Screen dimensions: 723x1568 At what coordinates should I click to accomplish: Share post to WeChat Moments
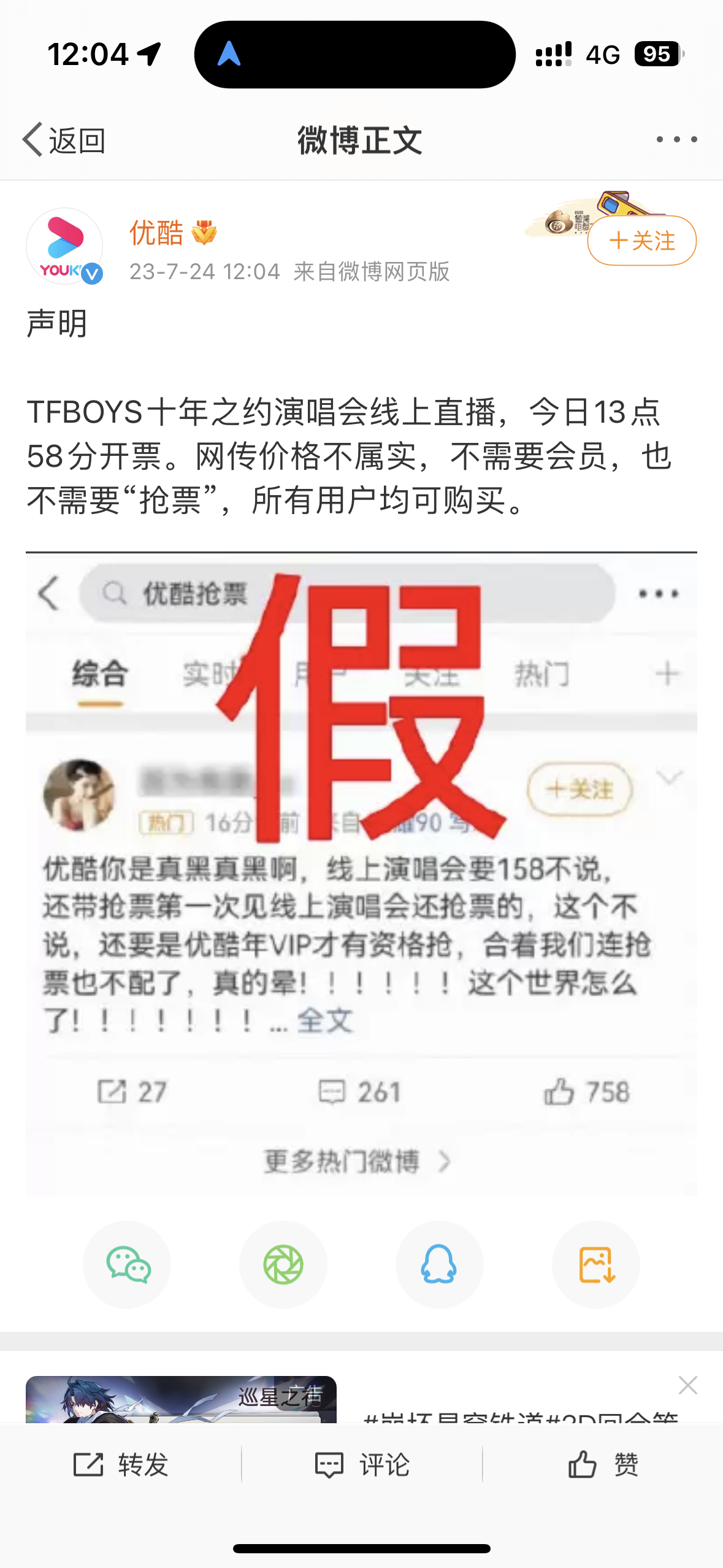click(283, 1265)
